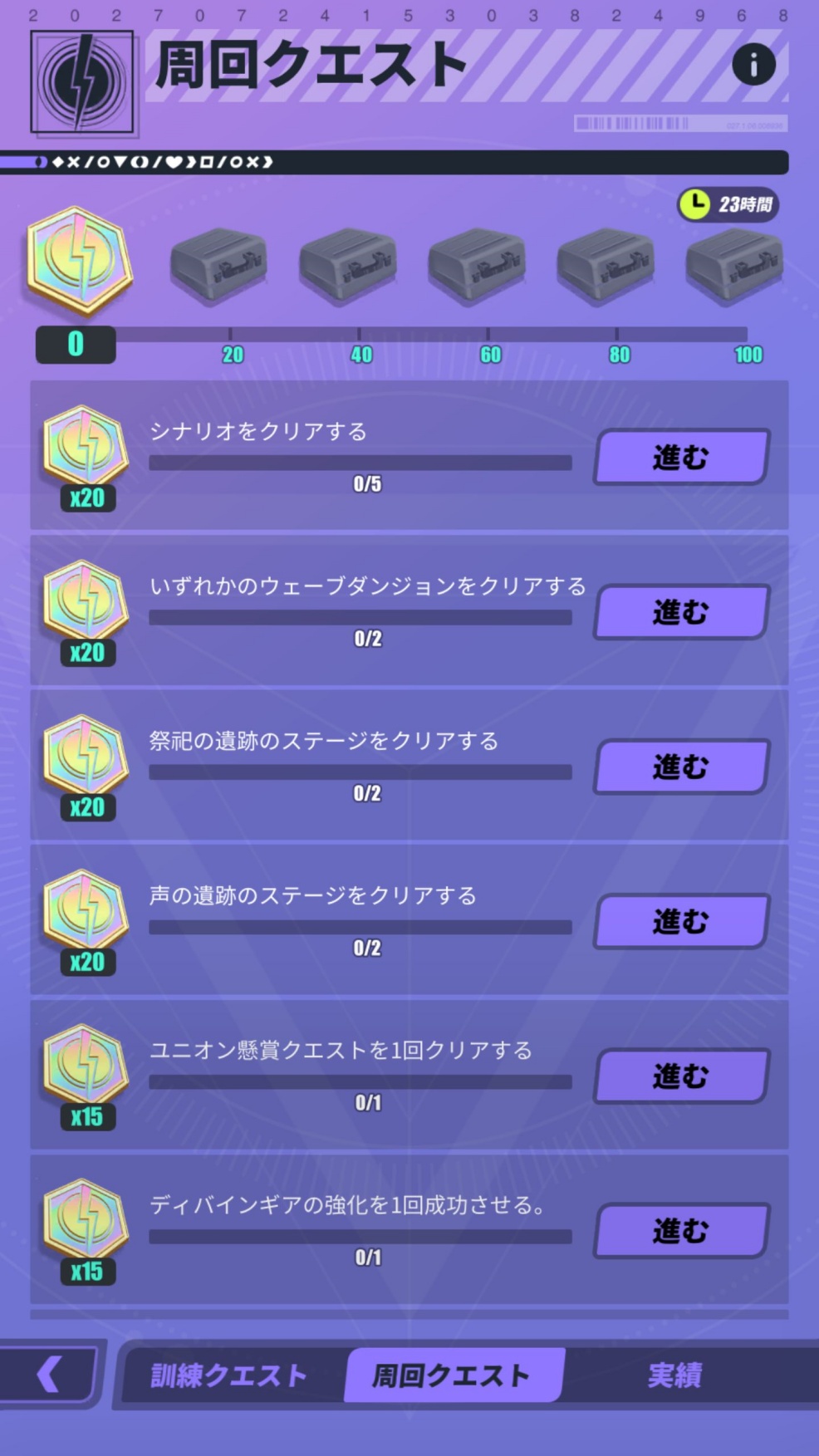Tap 進む for the 祭祀の遺跡 quest
Viewport: 819px width, 1456px height.
tap(681, 767)
